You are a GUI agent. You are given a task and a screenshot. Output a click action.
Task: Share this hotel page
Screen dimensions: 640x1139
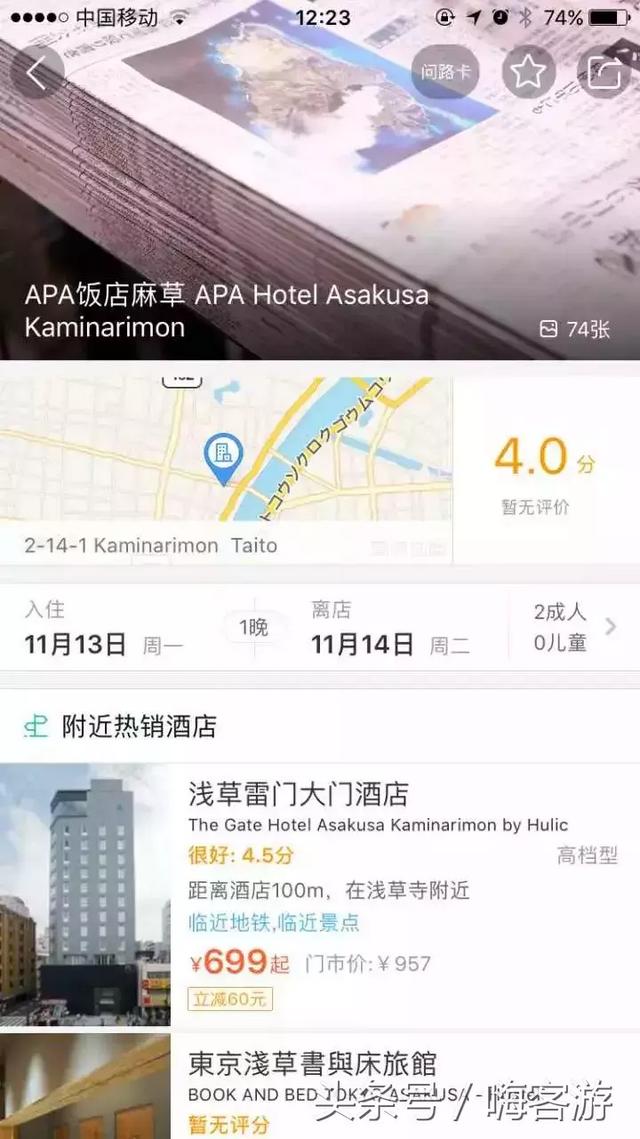(604, 73)
